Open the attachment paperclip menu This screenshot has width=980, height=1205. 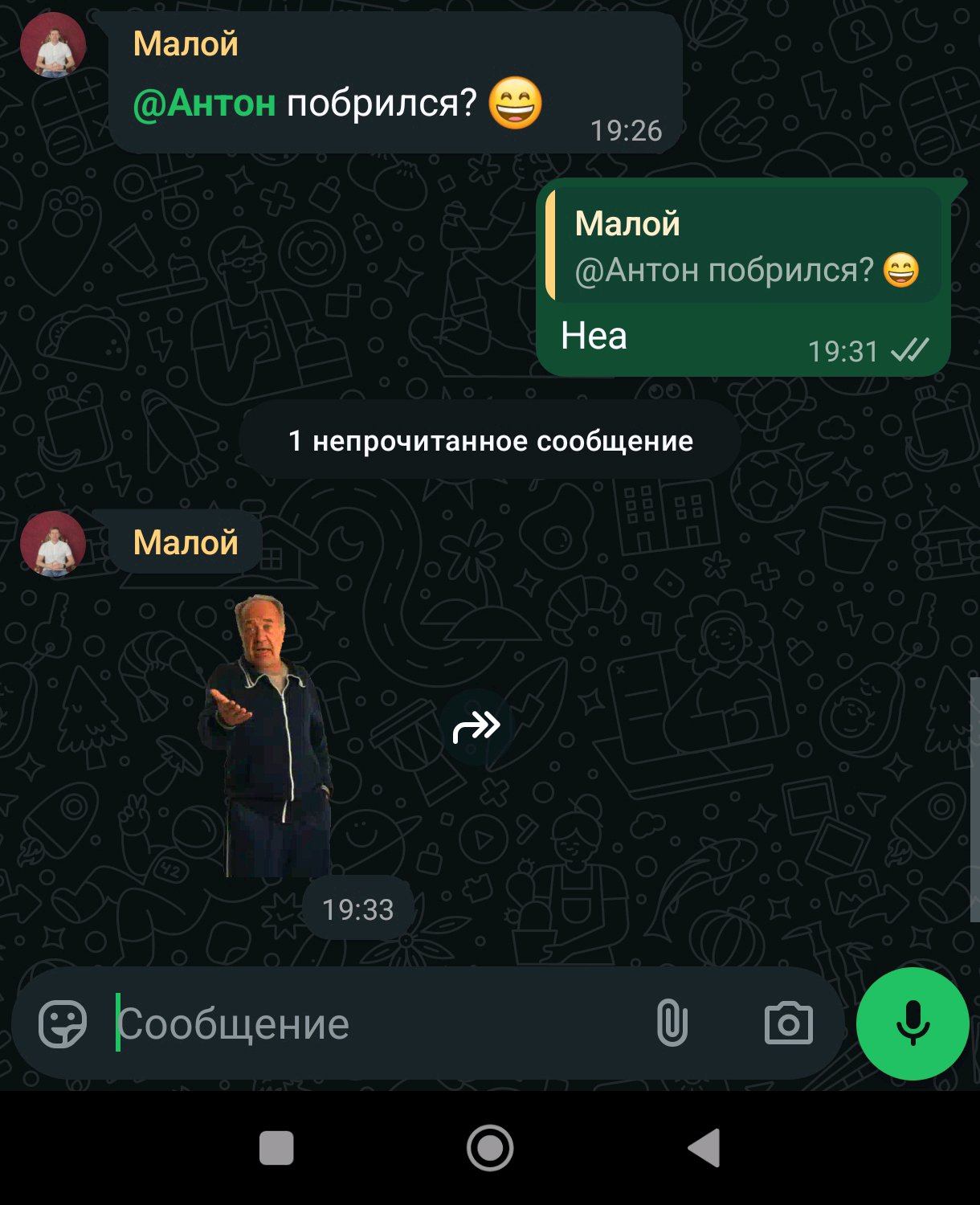672,1023
